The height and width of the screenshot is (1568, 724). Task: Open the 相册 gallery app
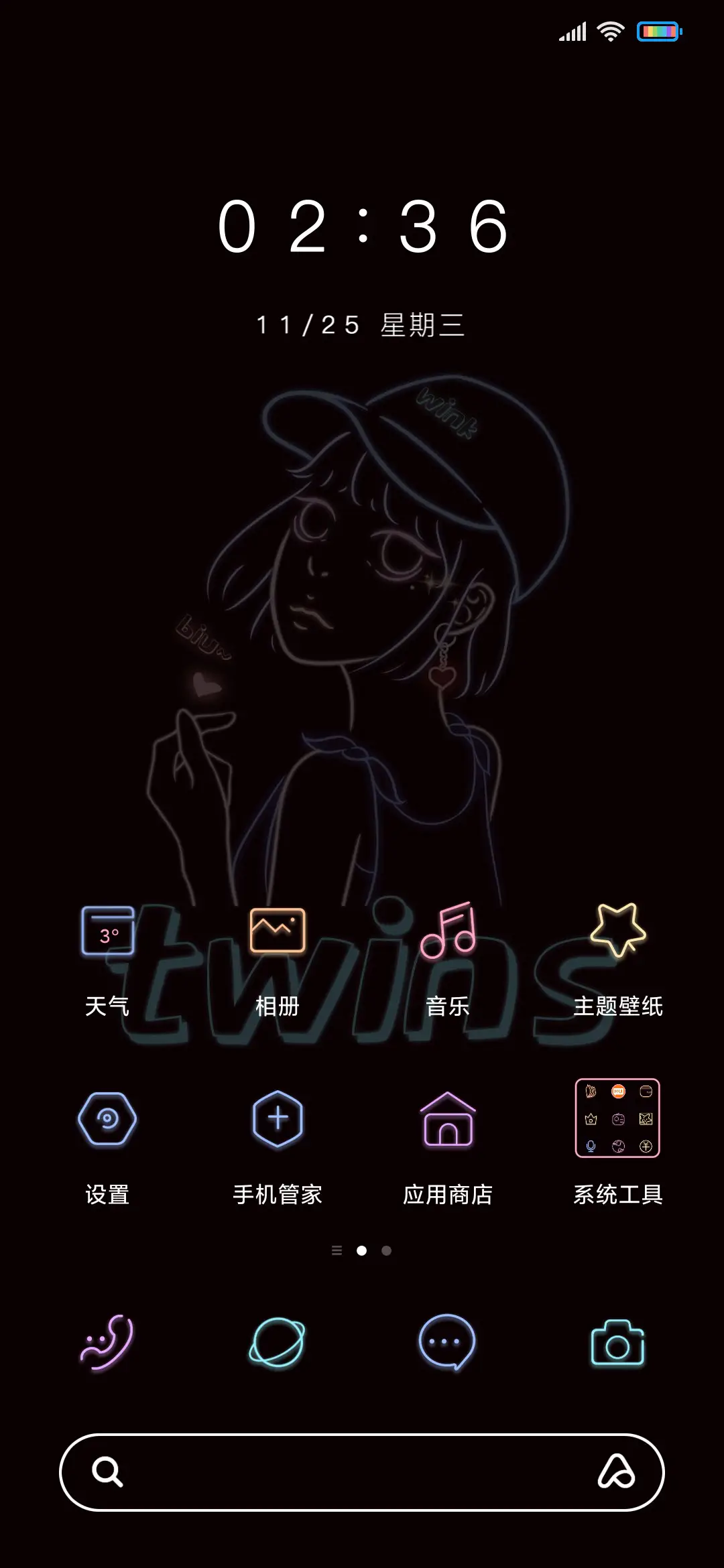coord(277,931)
